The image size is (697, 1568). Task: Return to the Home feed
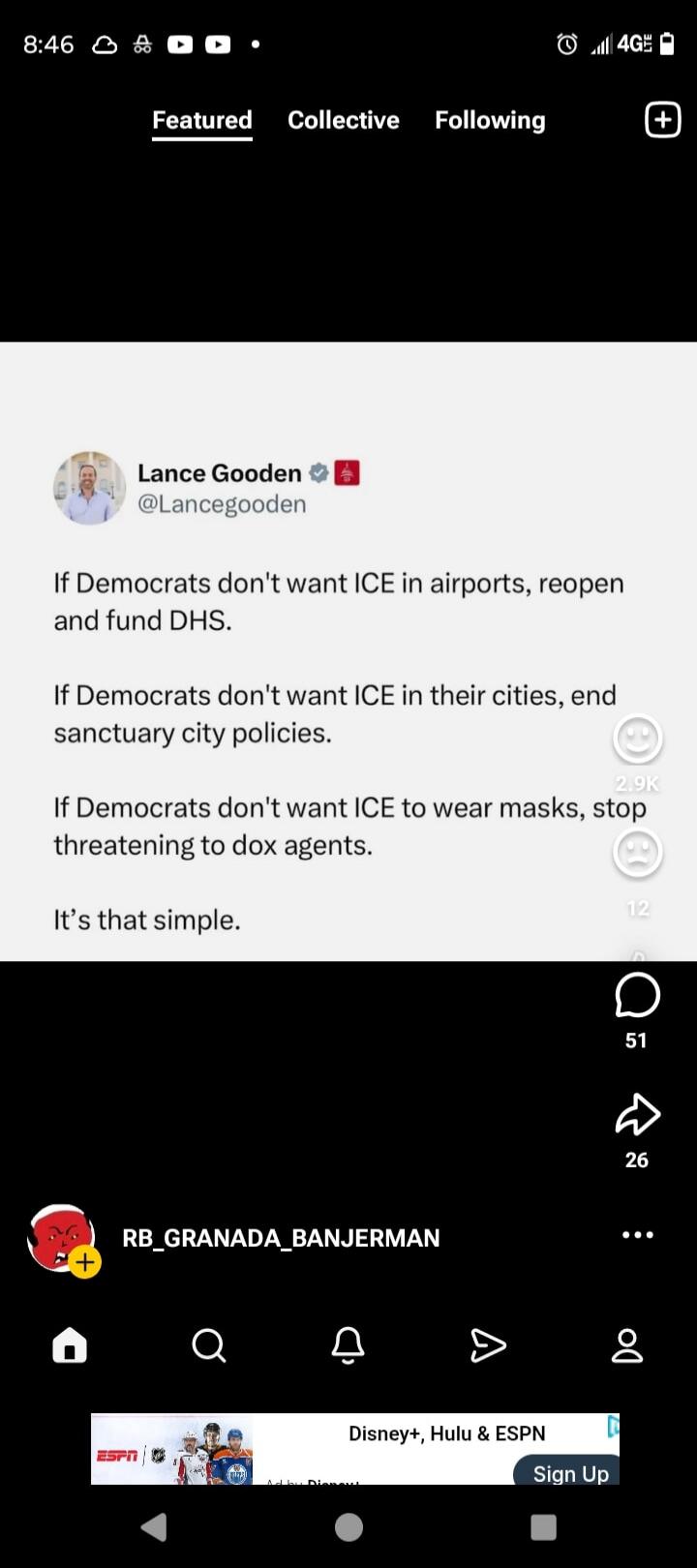(x=69, y=1344)
